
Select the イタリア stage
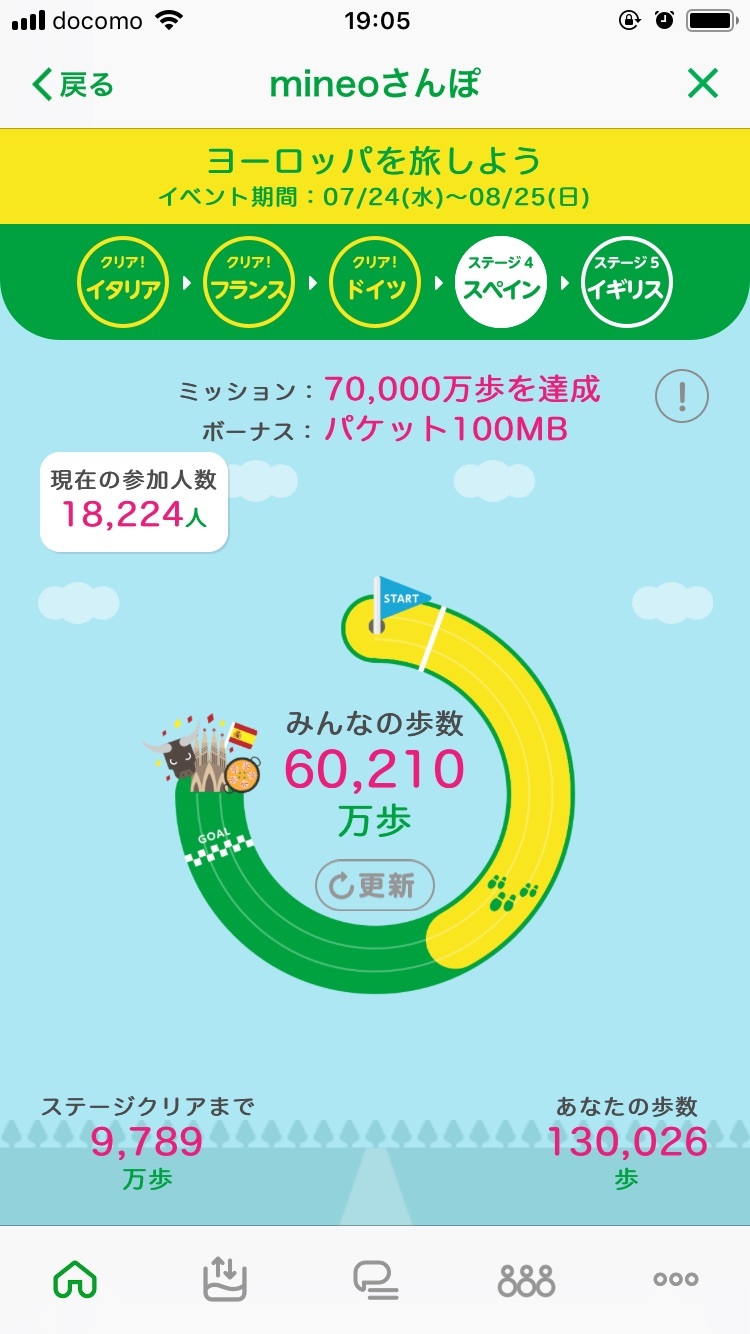pos(123,282)
